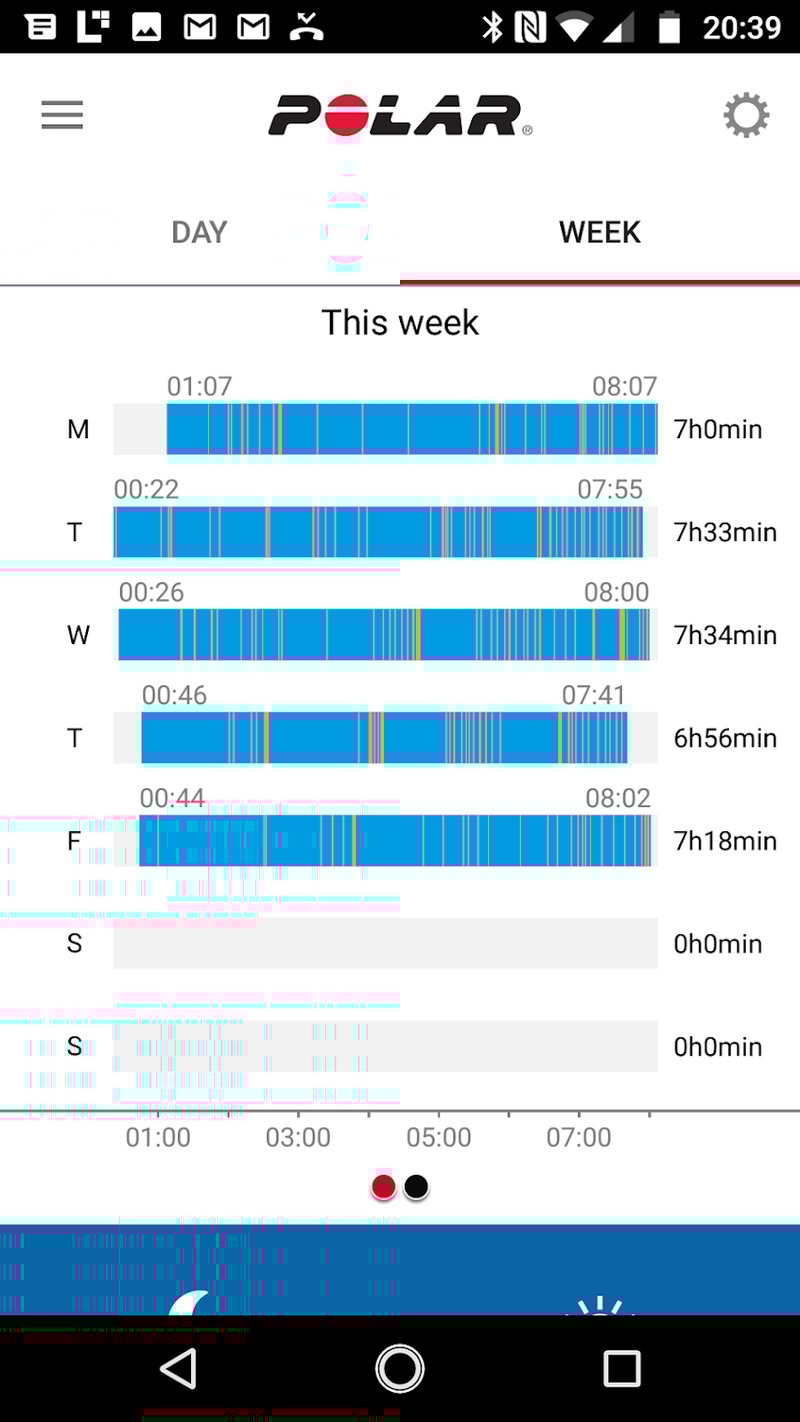View Thursday's 6h56min sleep details

click(384, 738)
